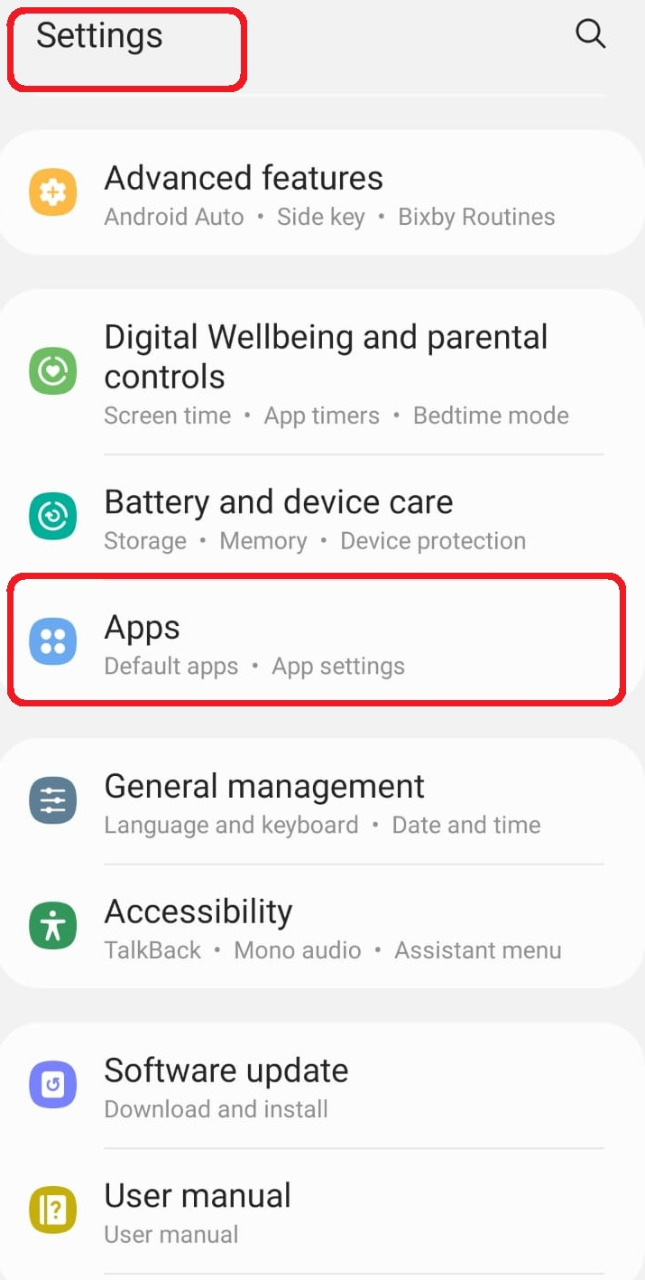Image resolution: width=645 pixels, height=1280 pixels.
Task: Open the Apps settings row
Action: pyautogui.click(x=320, y=644)
